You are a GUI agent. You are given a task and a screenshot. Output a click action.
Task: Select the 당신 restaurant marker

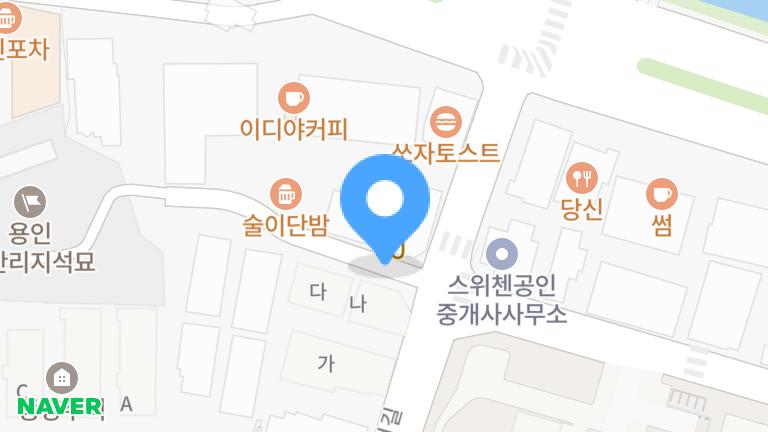581,179
